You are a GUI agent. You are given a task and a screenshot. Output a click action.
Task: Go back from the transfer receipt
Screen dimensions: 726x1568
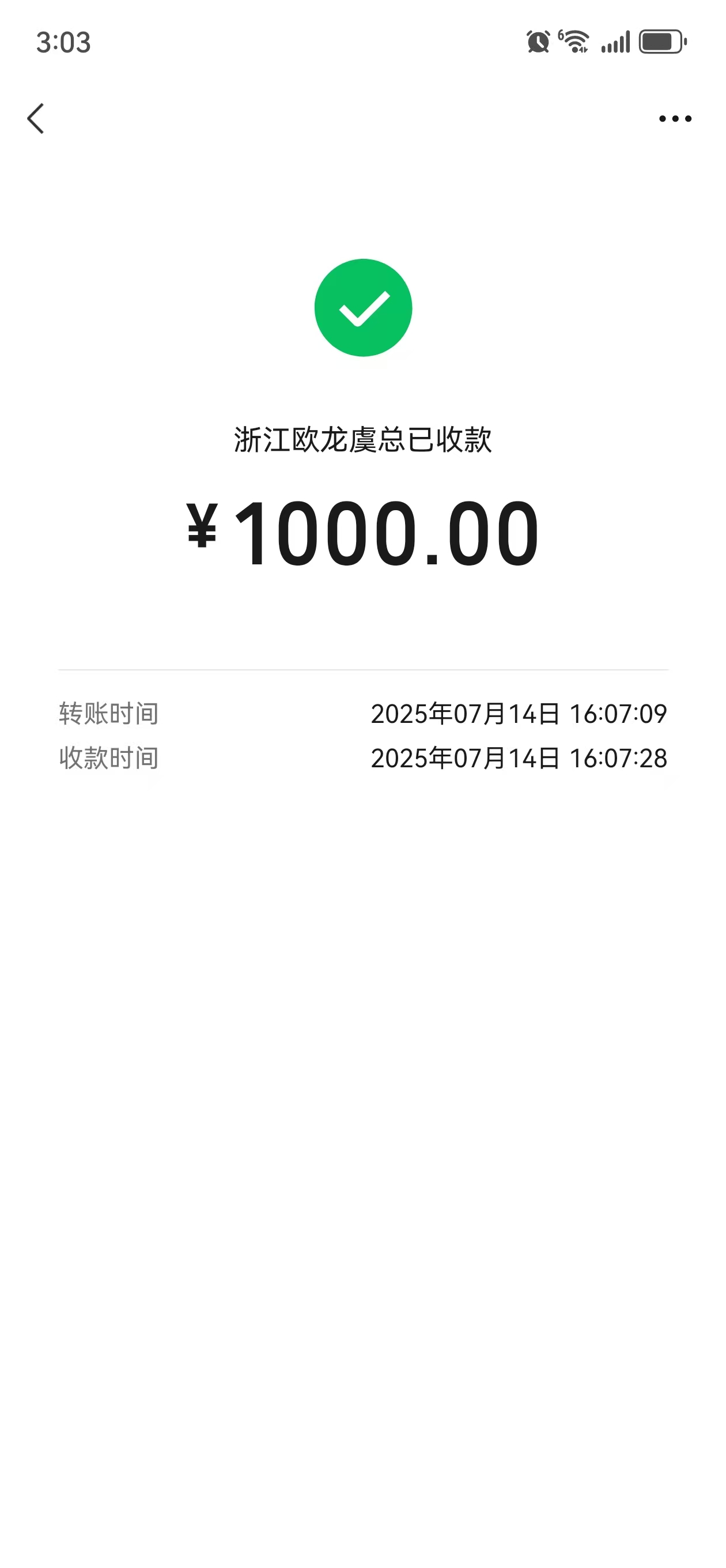point(36,118)
